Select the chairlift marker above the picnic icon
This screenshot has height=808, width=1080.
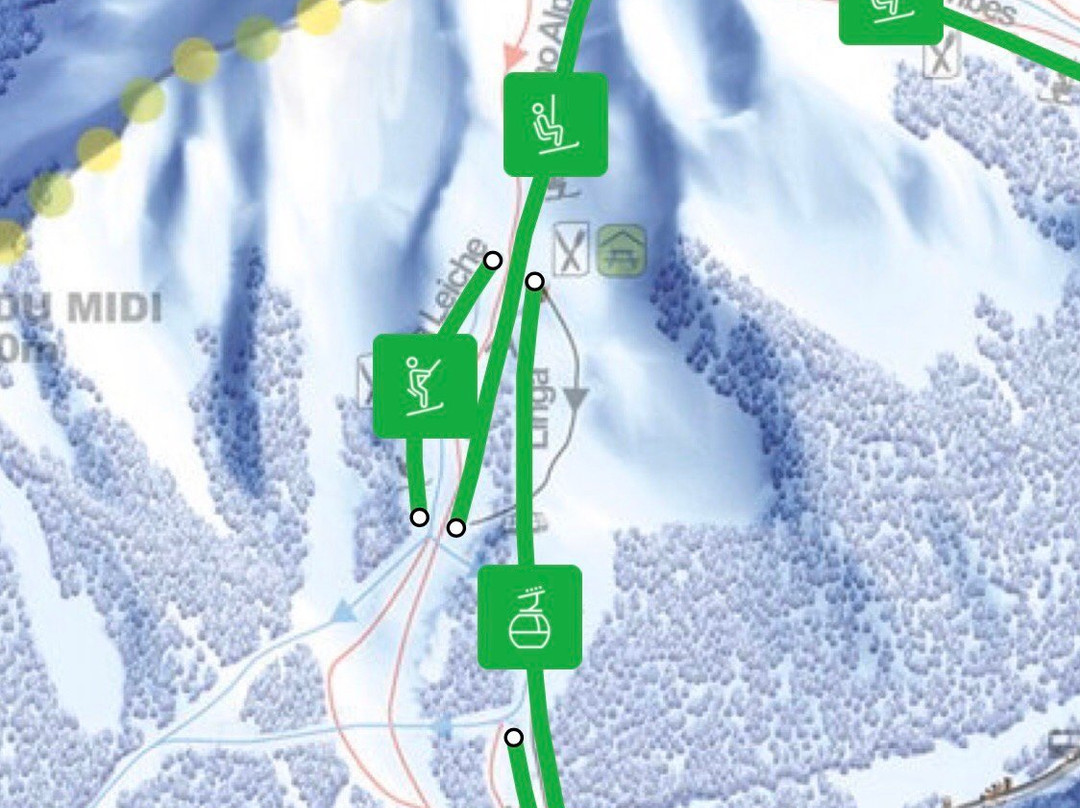pos(556,124)
